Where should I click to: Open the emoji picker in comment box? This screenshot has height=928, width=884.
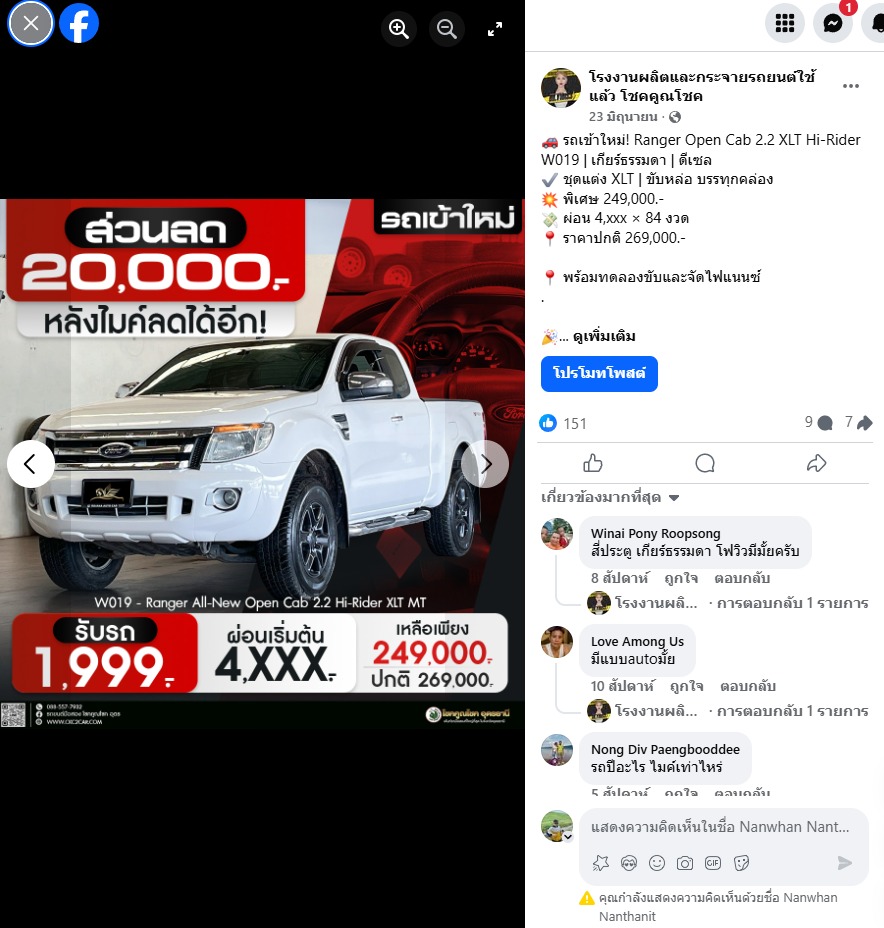[x=657, y=862]
